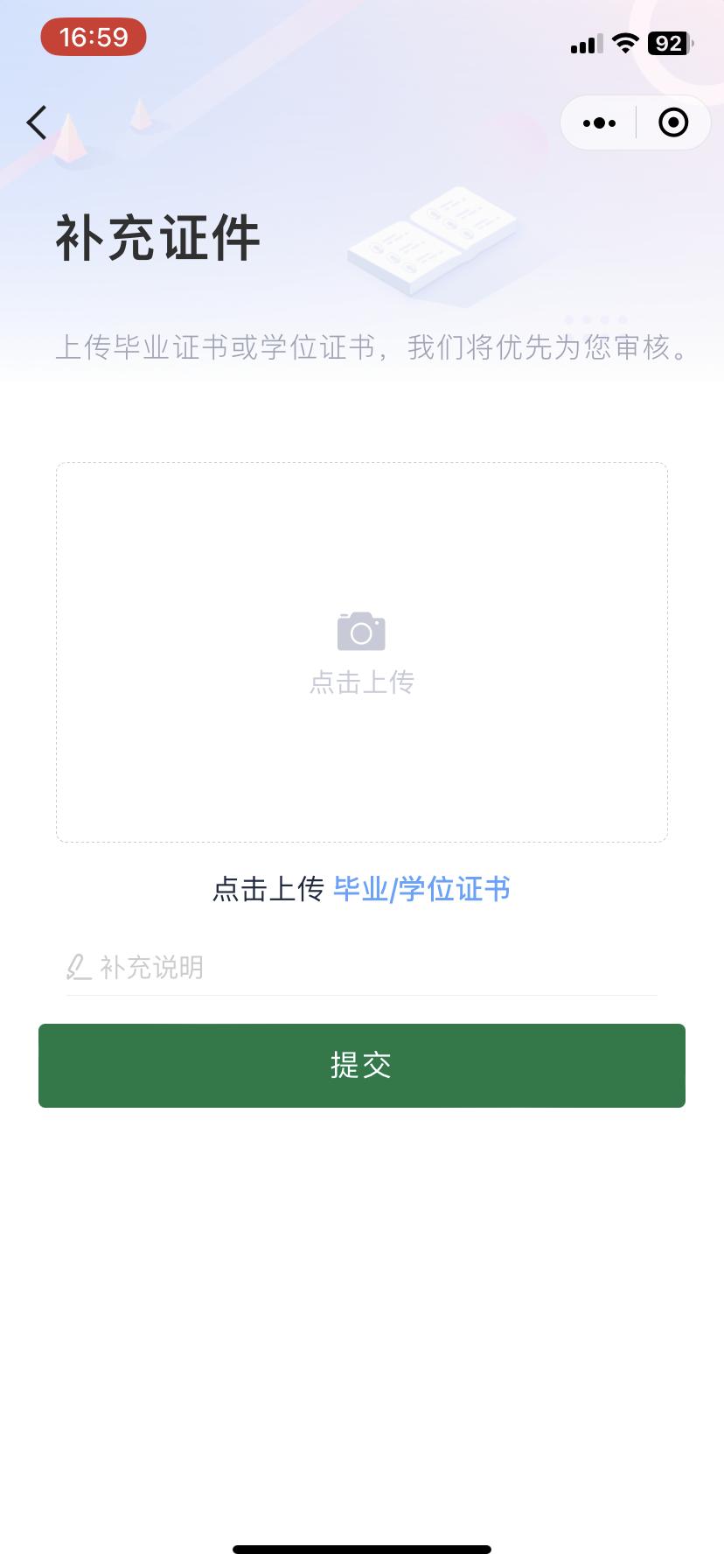Open the 毕业/学位证书 link
This screenshot has height=1568, width=724.
click(x=424, y=889)
